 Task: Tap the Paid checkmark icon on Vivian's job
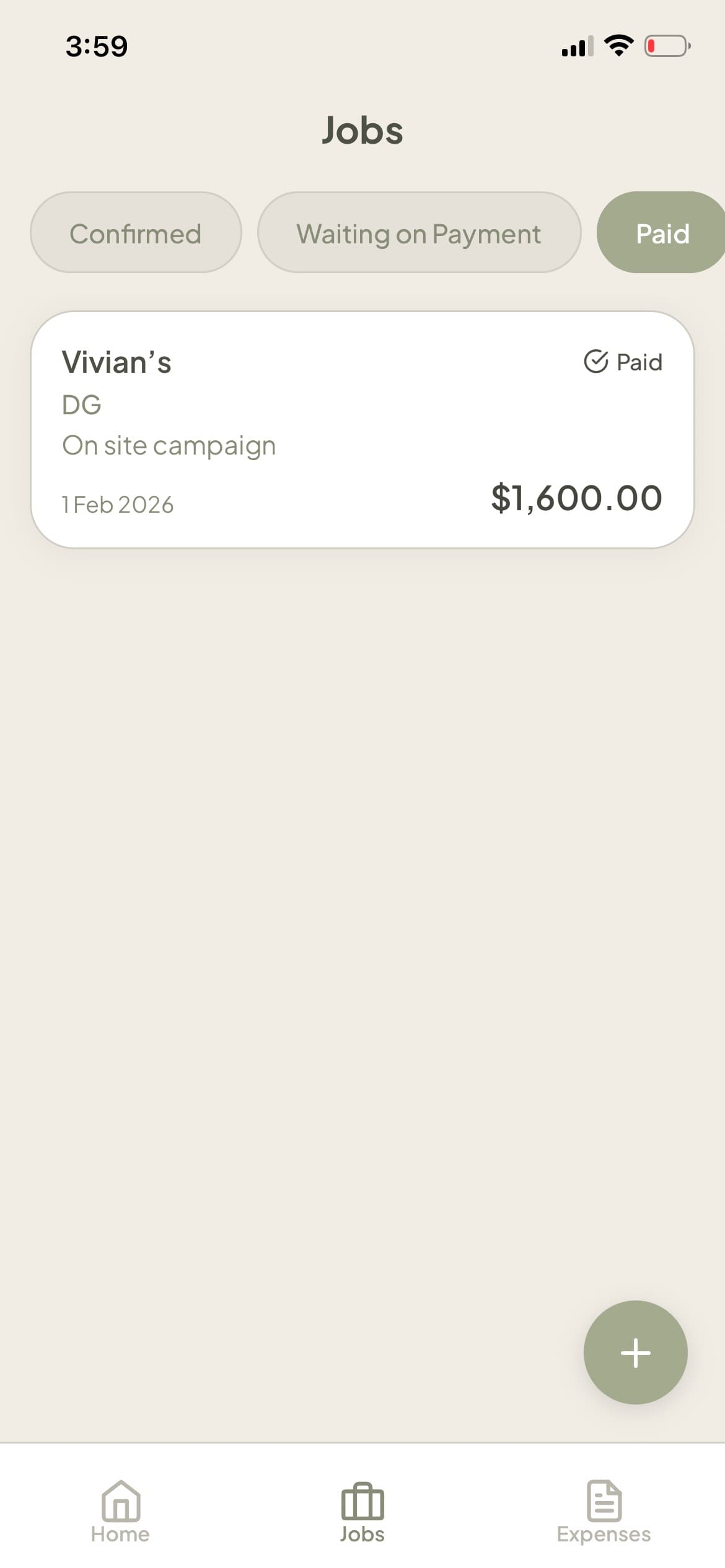597,361
